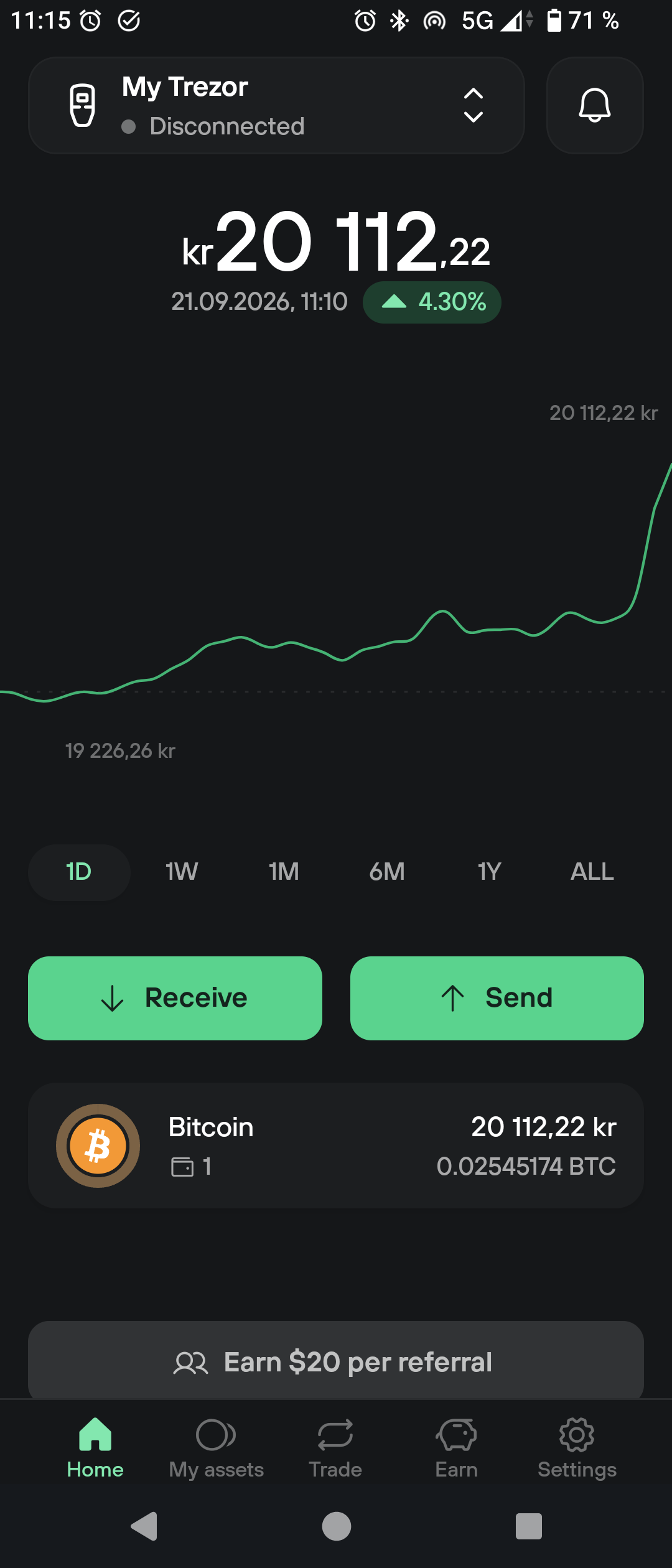Expand the My Trezor device switcher
The width and height of the screenshot is (672, 1568).
tap(276, 105)
